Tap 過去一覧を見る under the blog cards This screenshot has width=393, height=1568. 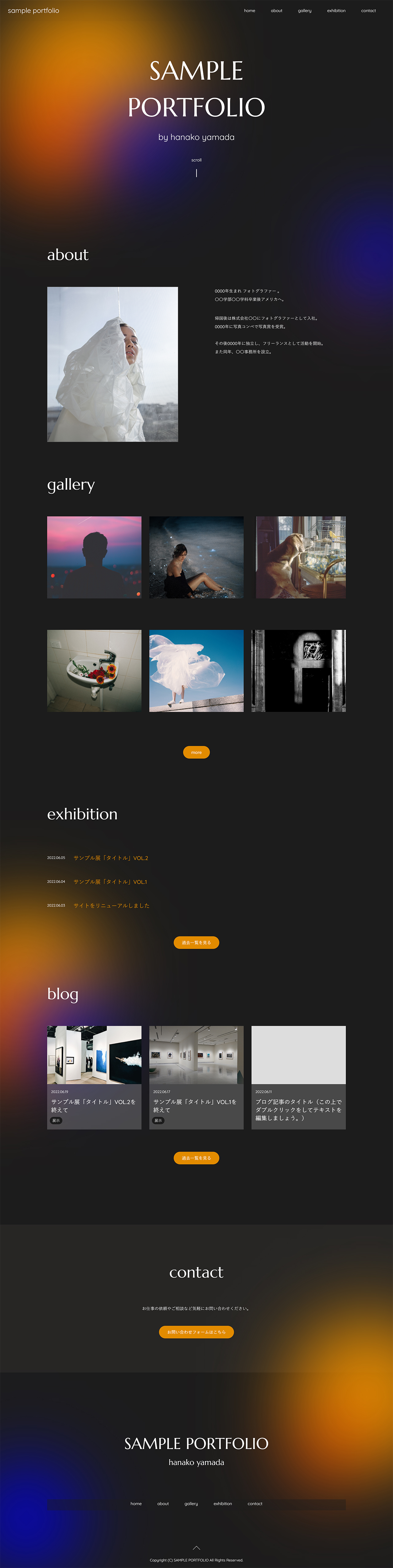196,1158
